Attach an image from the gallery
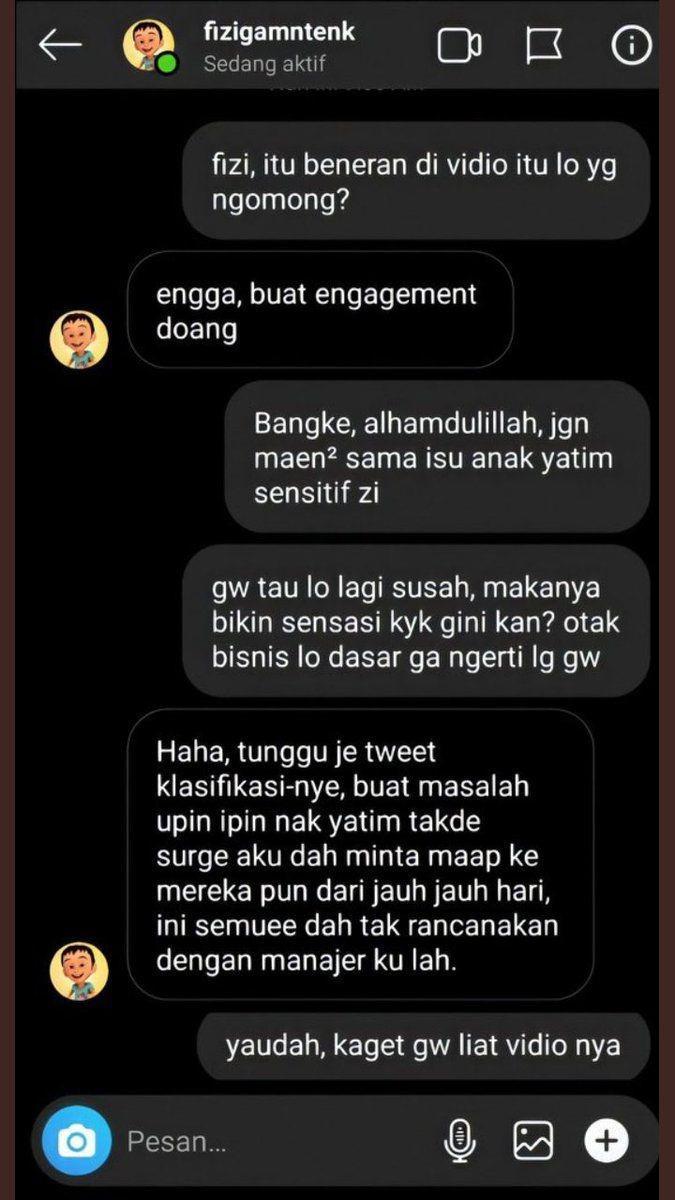Image resolution: width=675 pixels, height=1200 pixels. pyautogui.click(x=533, y=1140)
